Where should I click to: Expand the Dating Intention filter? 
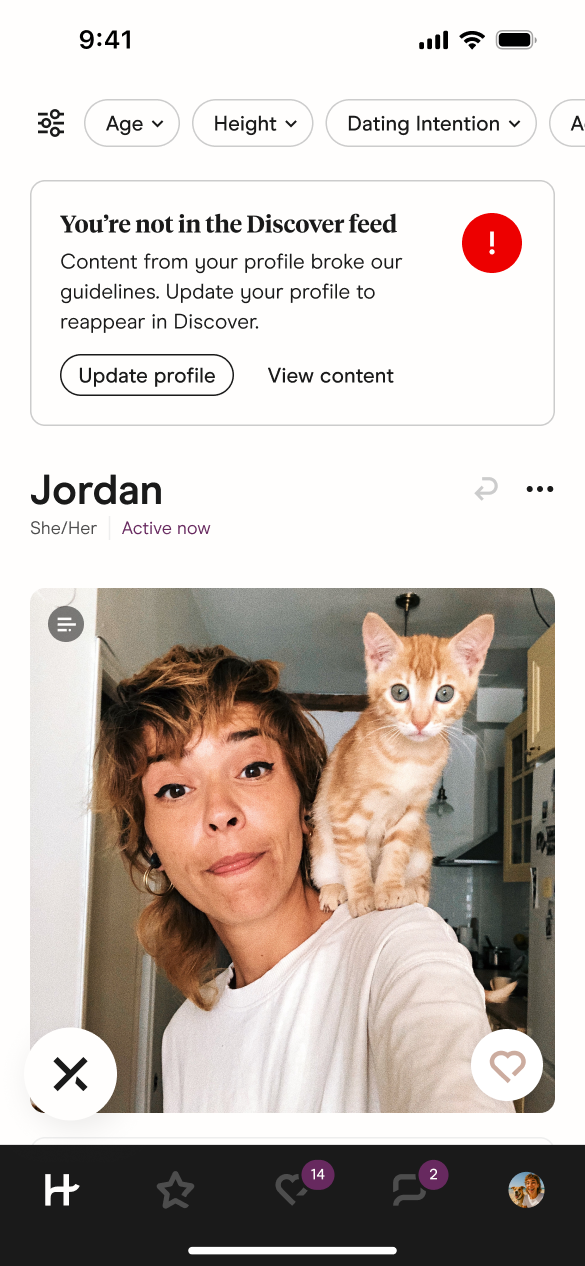coord(431,124)
